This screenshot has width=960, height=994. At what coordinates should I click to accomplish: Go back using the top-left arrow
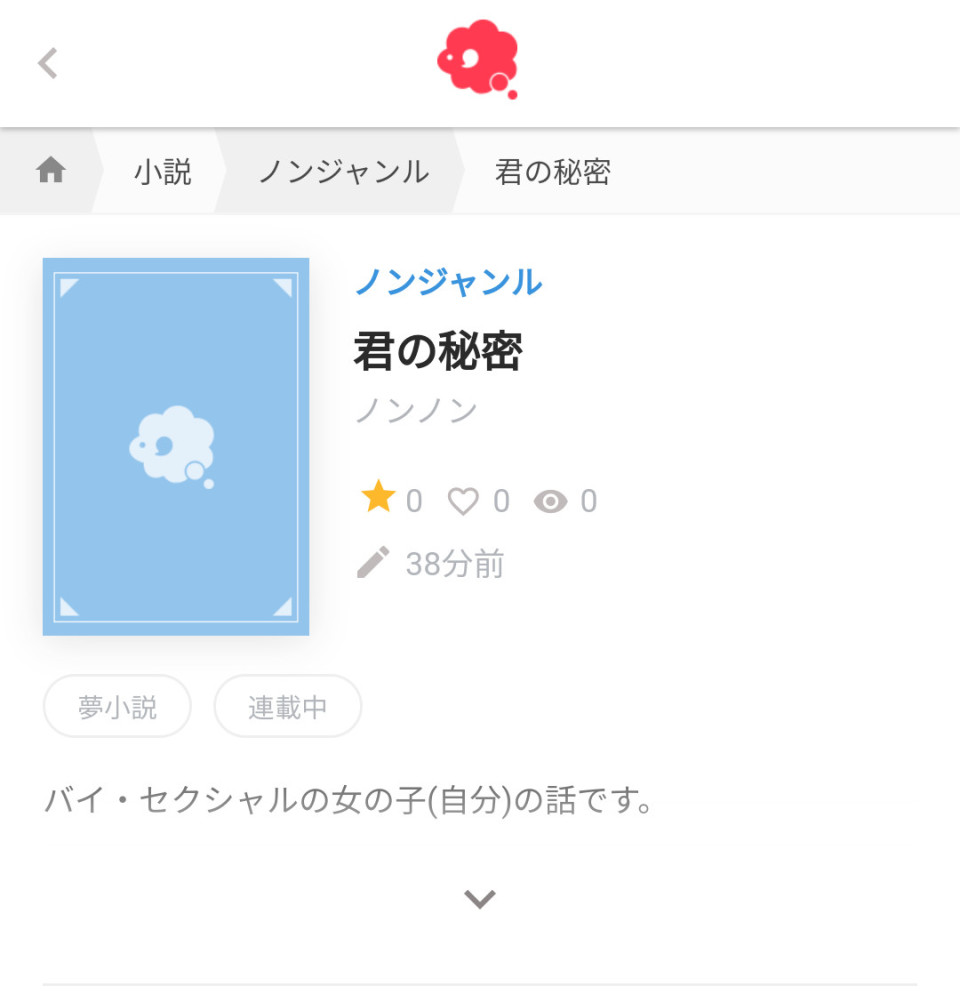click(x=47, y=63)
